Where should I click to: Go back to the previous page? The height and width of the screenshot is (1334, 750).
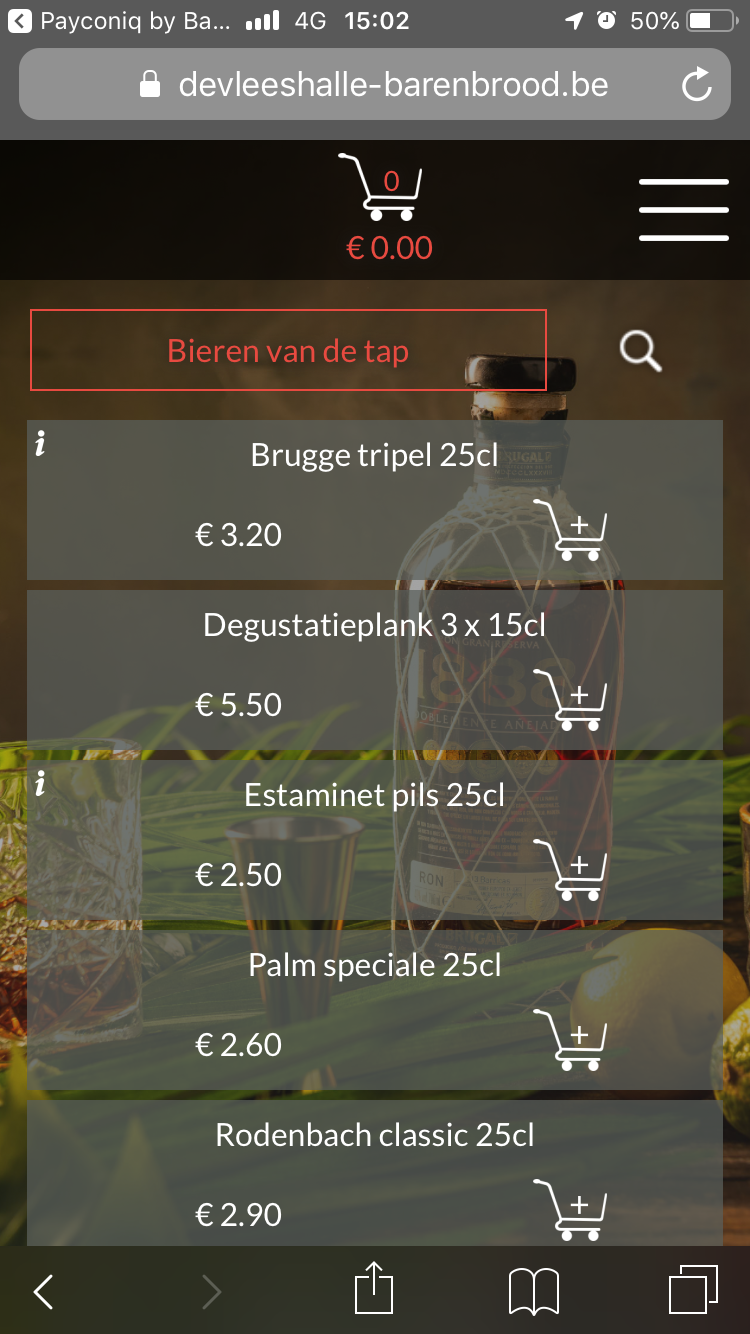click(x=43, y=1292)
